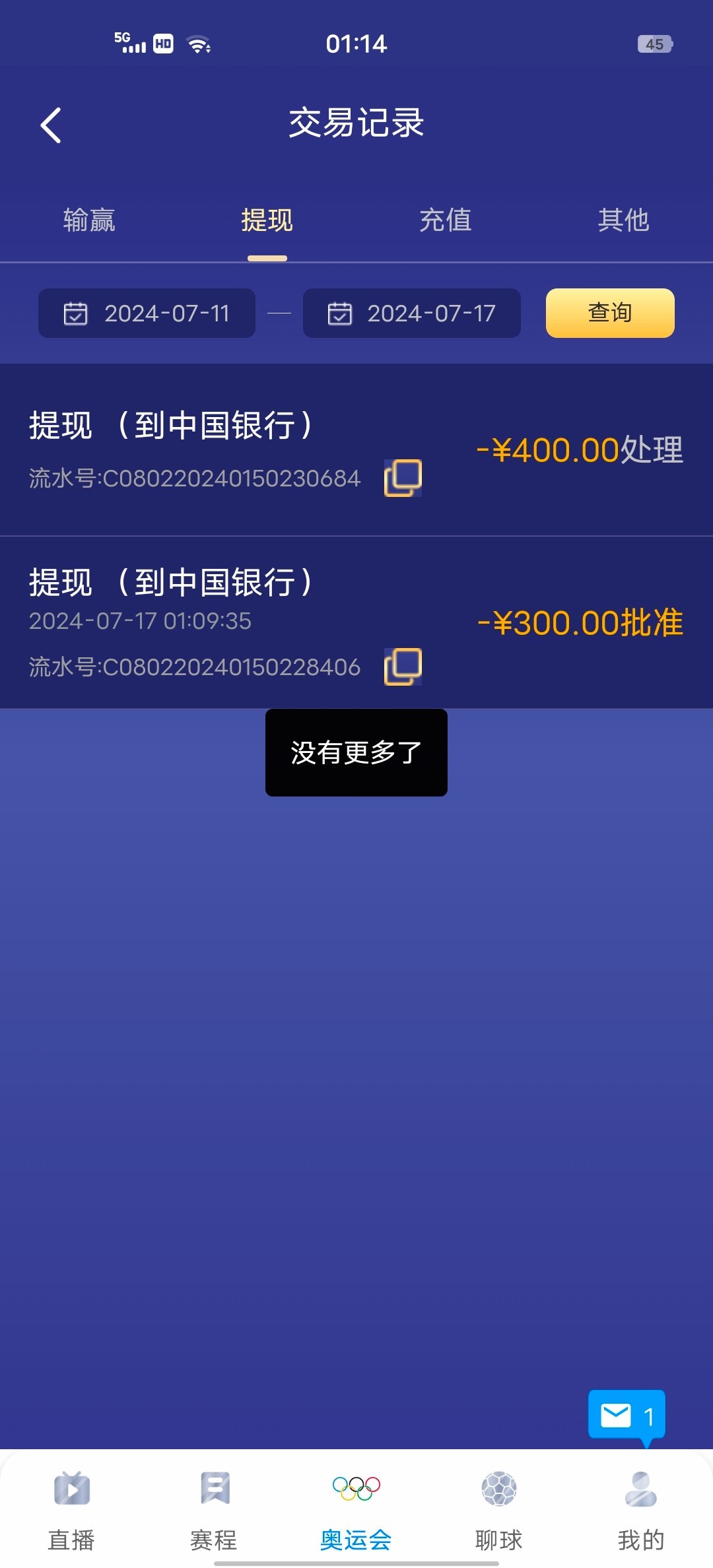Copy serial number C0802202401502306​84

(x=403, y=478)
